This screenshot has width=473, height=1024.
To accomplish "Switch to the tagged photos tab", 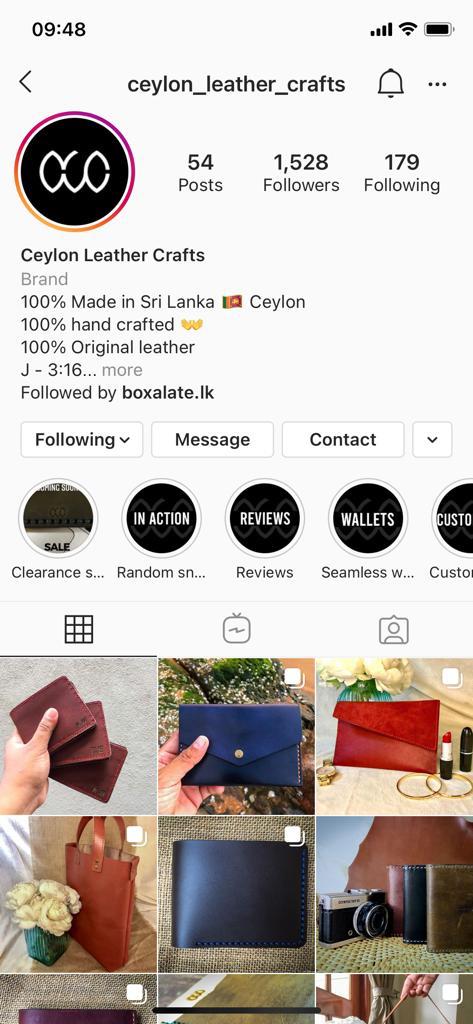I will pyautogui.click(x=394, y=630).
